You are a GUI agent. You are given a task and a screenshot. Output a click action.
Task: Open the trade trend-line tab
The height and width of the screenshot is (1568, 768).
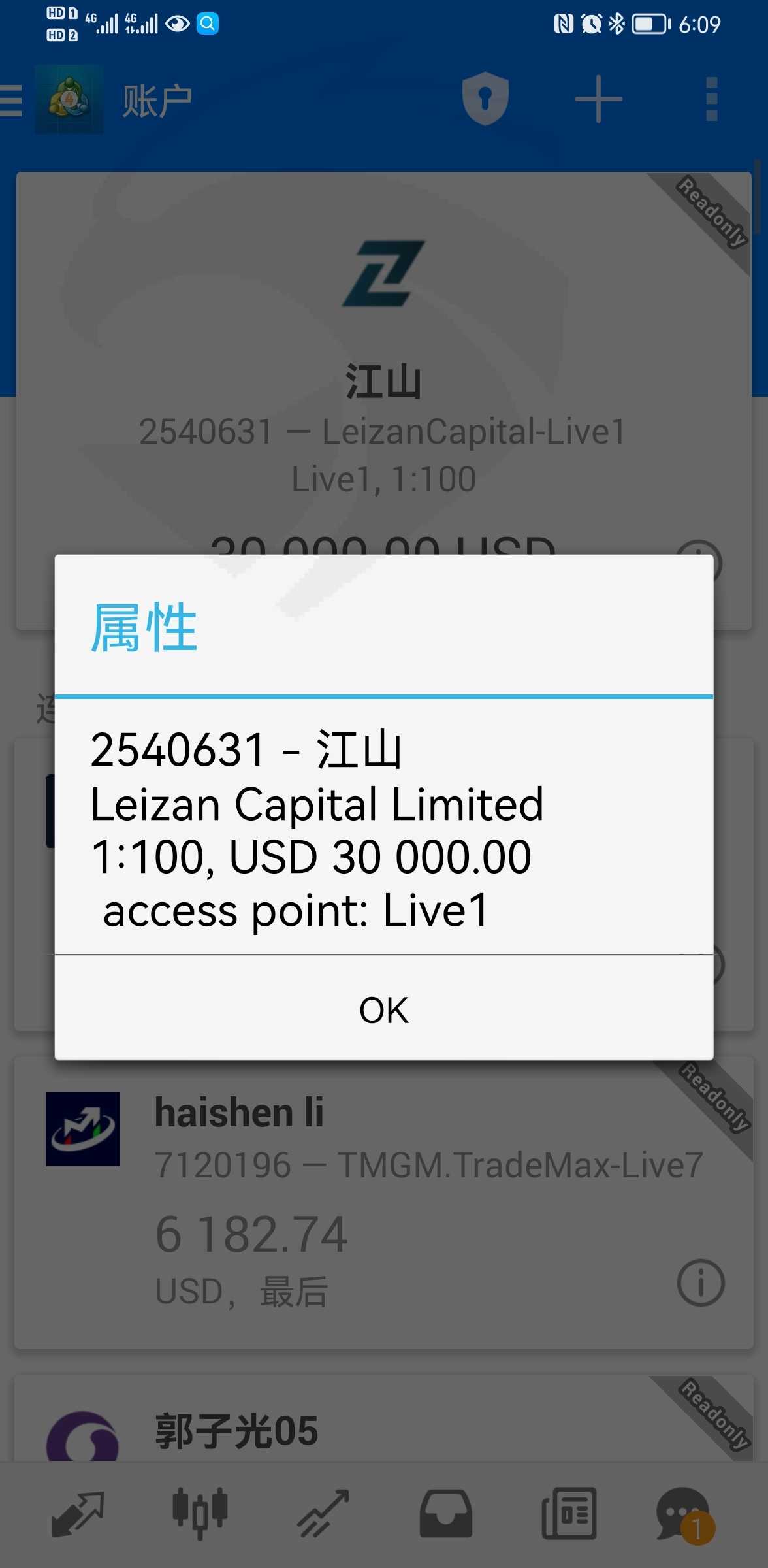click(x=323, y=1514)
